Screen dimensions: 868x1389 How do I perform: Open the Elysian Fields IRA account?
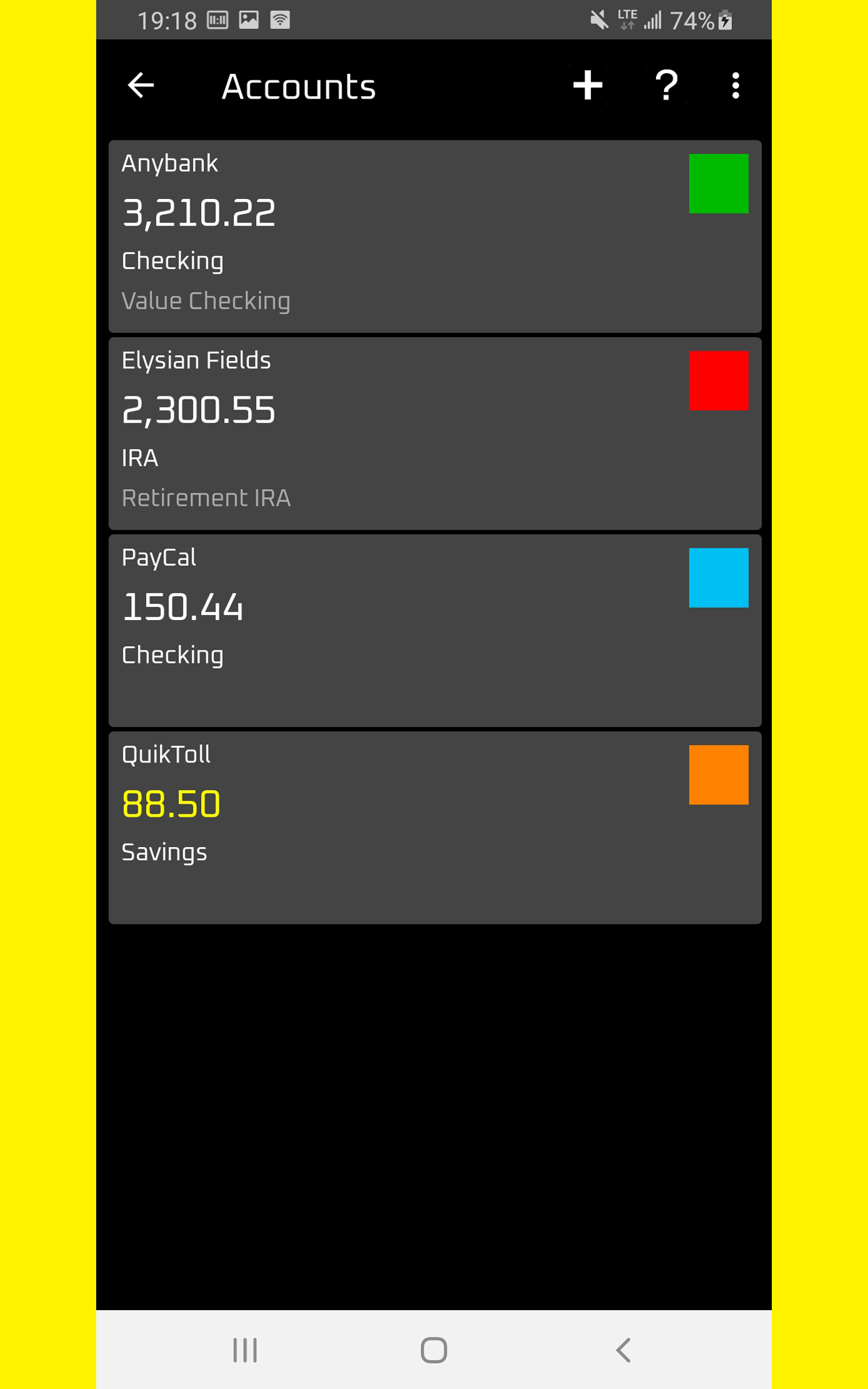click(x=434, y=432)
